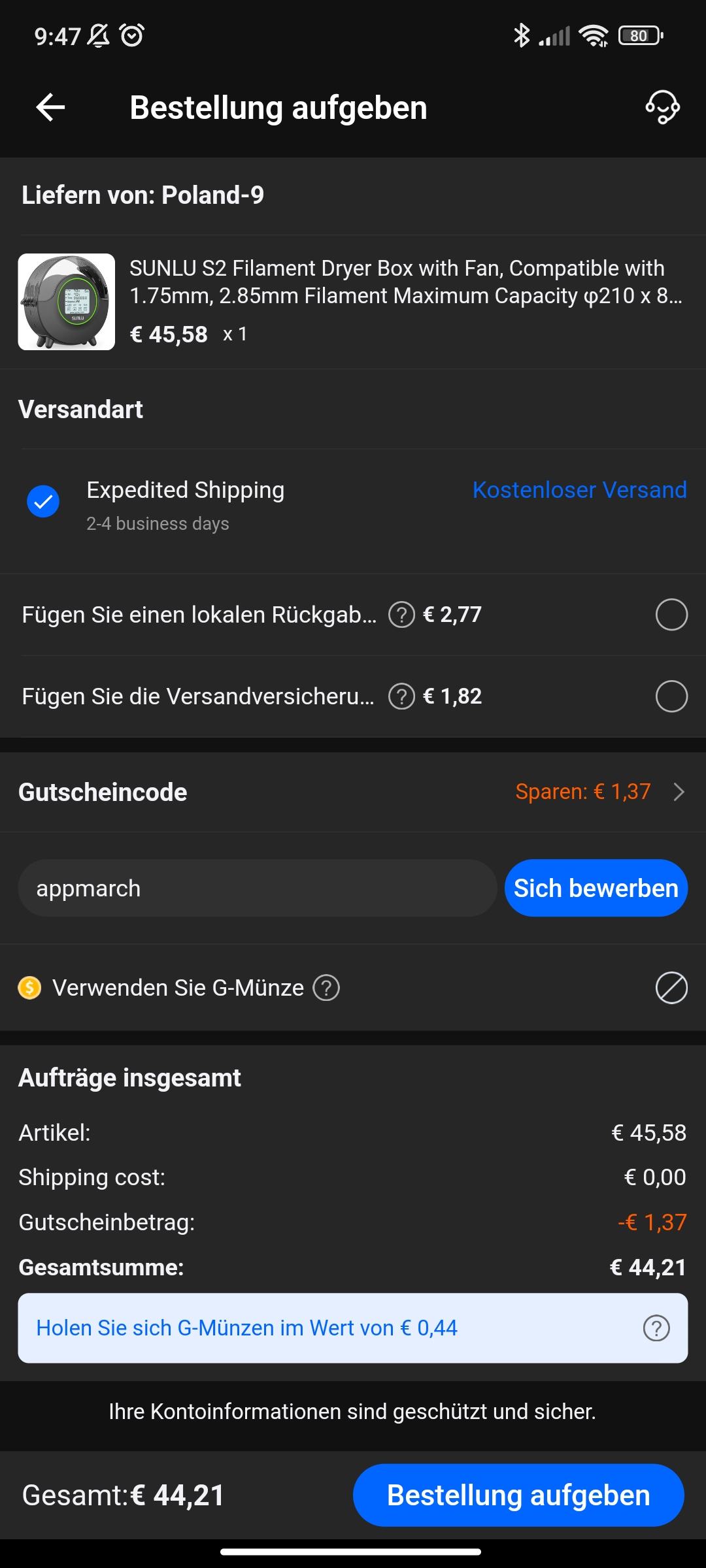Edit the coupon code field
This screenshot has width=706, height=1568.
coord(257,889)
